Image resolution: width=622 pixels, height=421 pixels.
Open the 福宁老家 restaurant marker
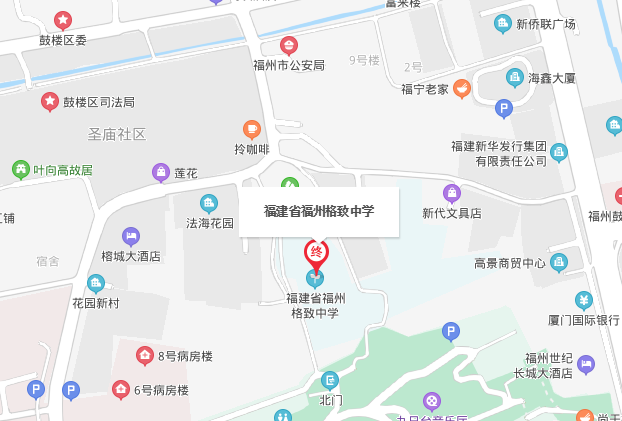[461, 88]
